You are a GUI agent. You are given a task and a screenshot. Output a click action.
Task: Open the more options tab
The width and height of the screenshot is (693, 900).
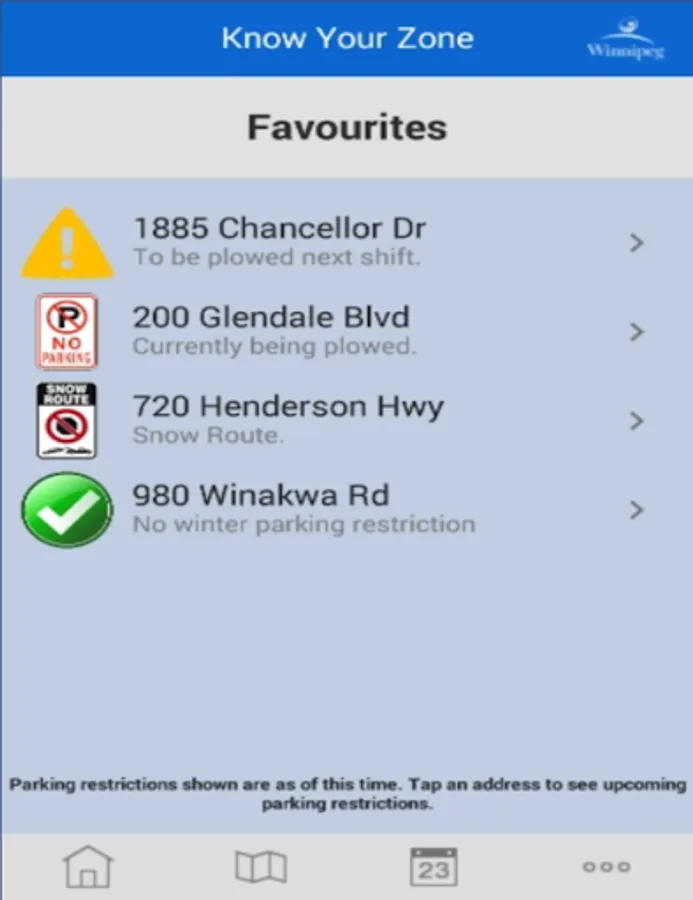pyautogui.click(x=606, y=867)
